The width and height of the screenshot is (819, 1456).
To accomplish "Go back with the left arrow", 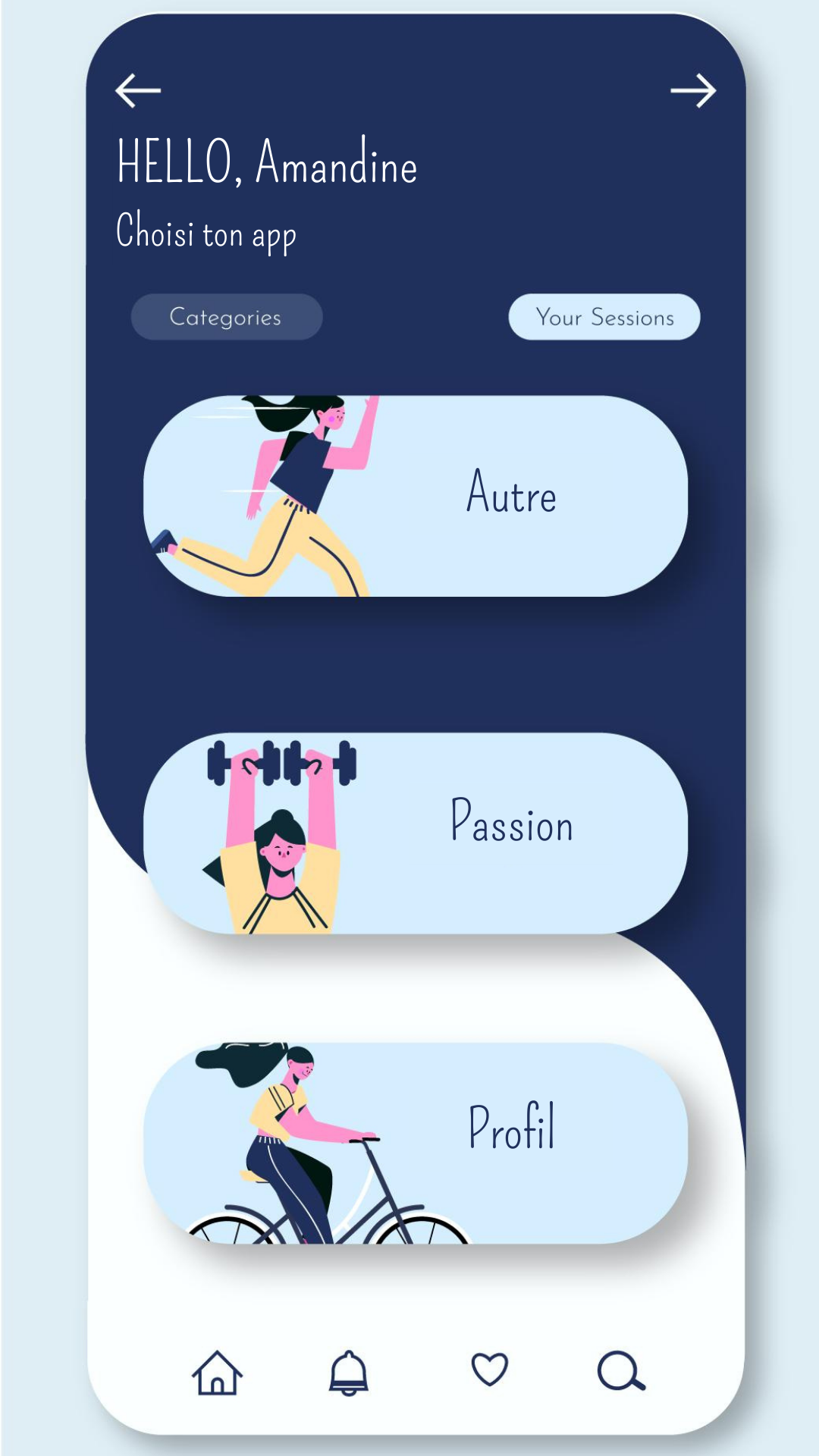I will point(138,91).
